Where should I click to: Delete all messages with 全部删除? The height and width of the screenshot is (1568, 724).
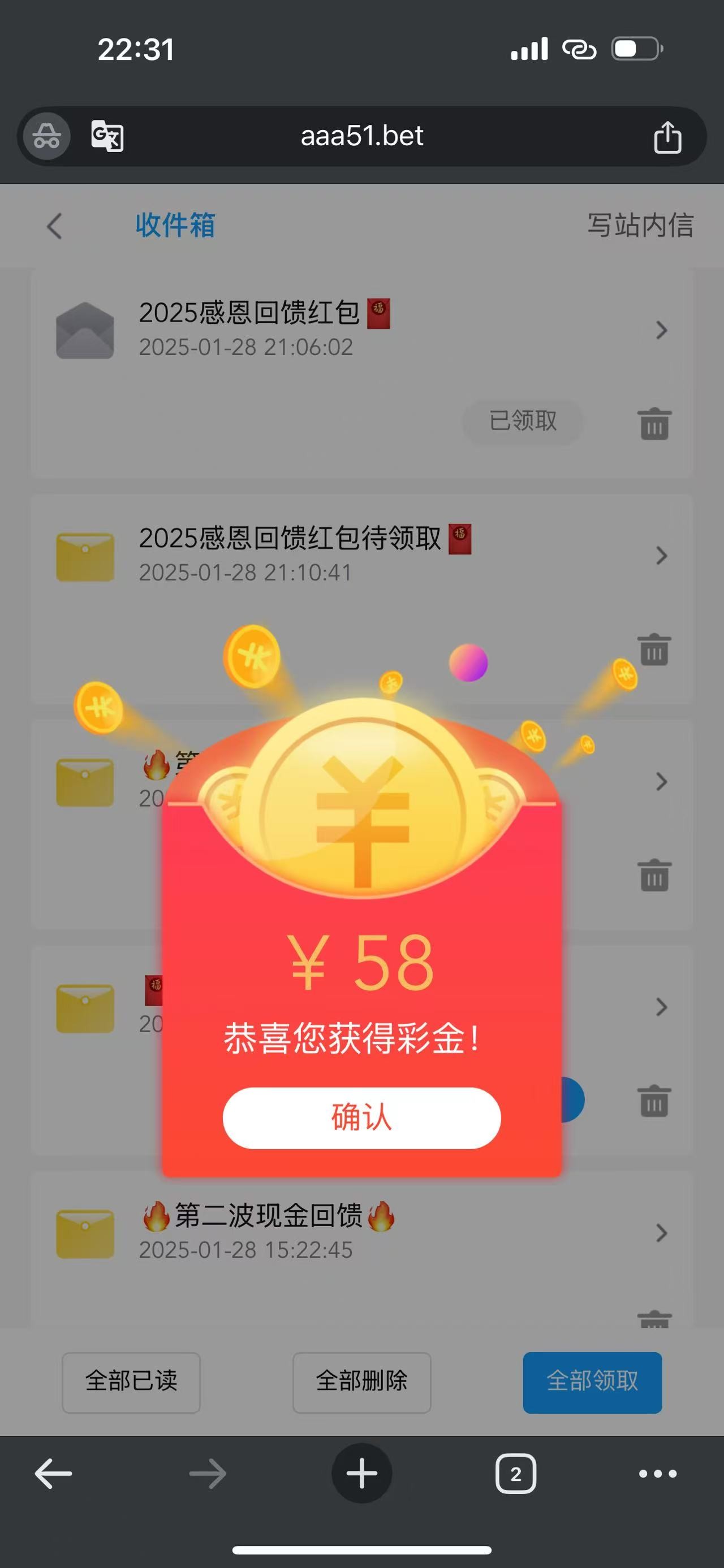click(x=361, y=1381)
